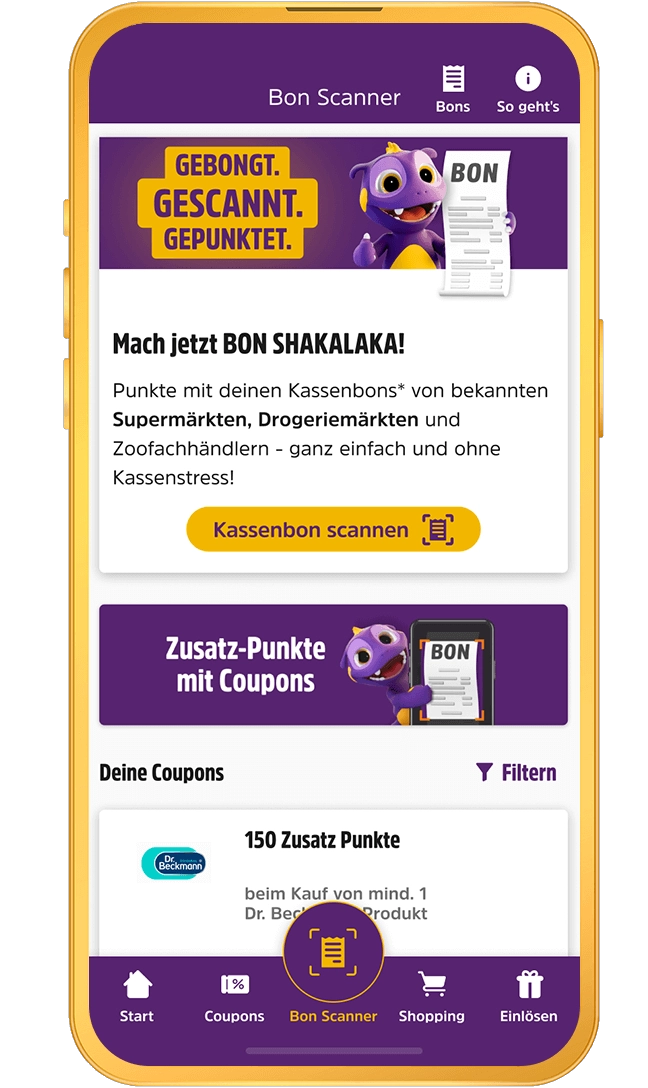Image resolution: width=648 pixels, height=1088 pixels.
Task: Open the Bons receipt list
Action: coord(453,89)
